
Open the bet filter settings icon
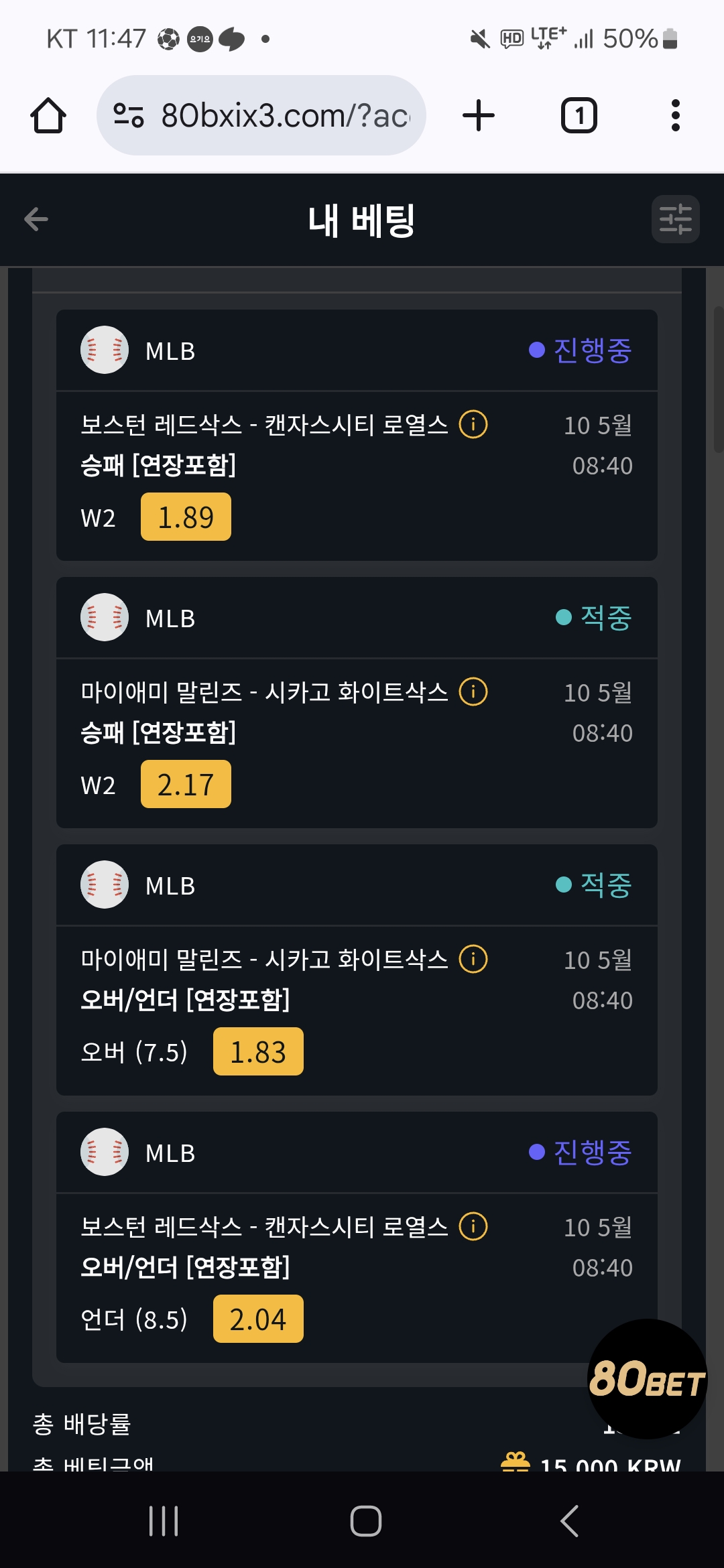point(675,219)
